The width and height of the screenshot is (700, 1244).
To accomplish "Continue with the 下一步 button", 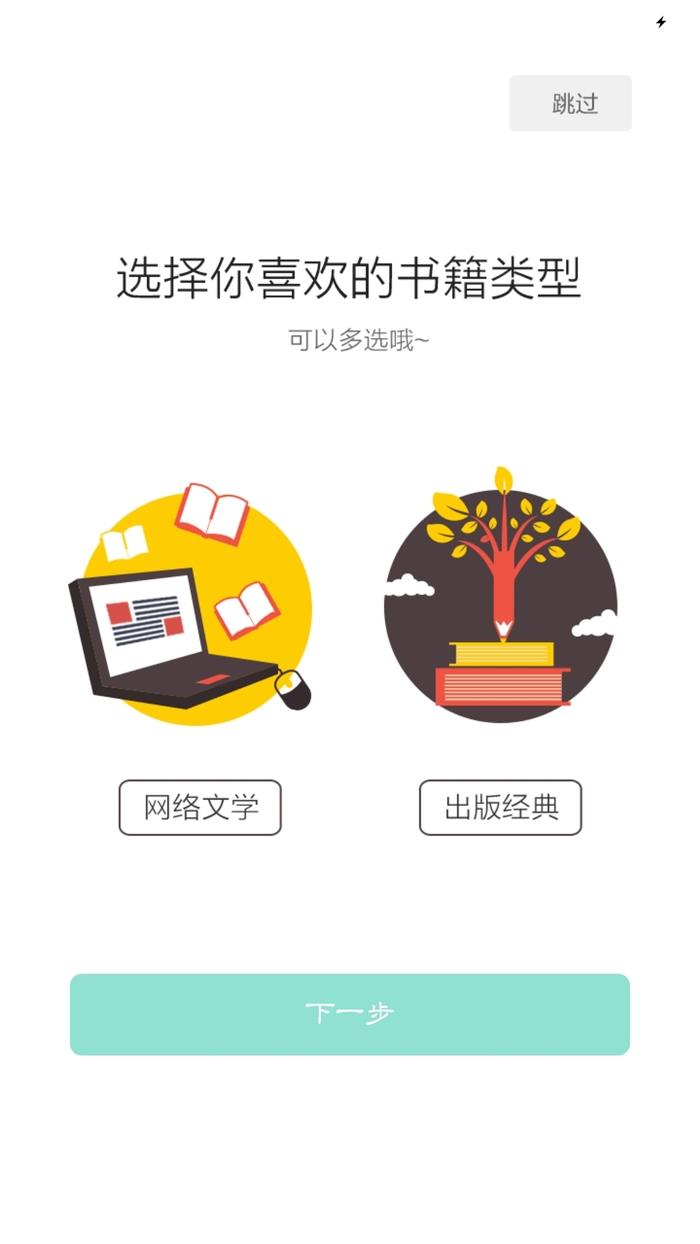I will point(350,1014).
